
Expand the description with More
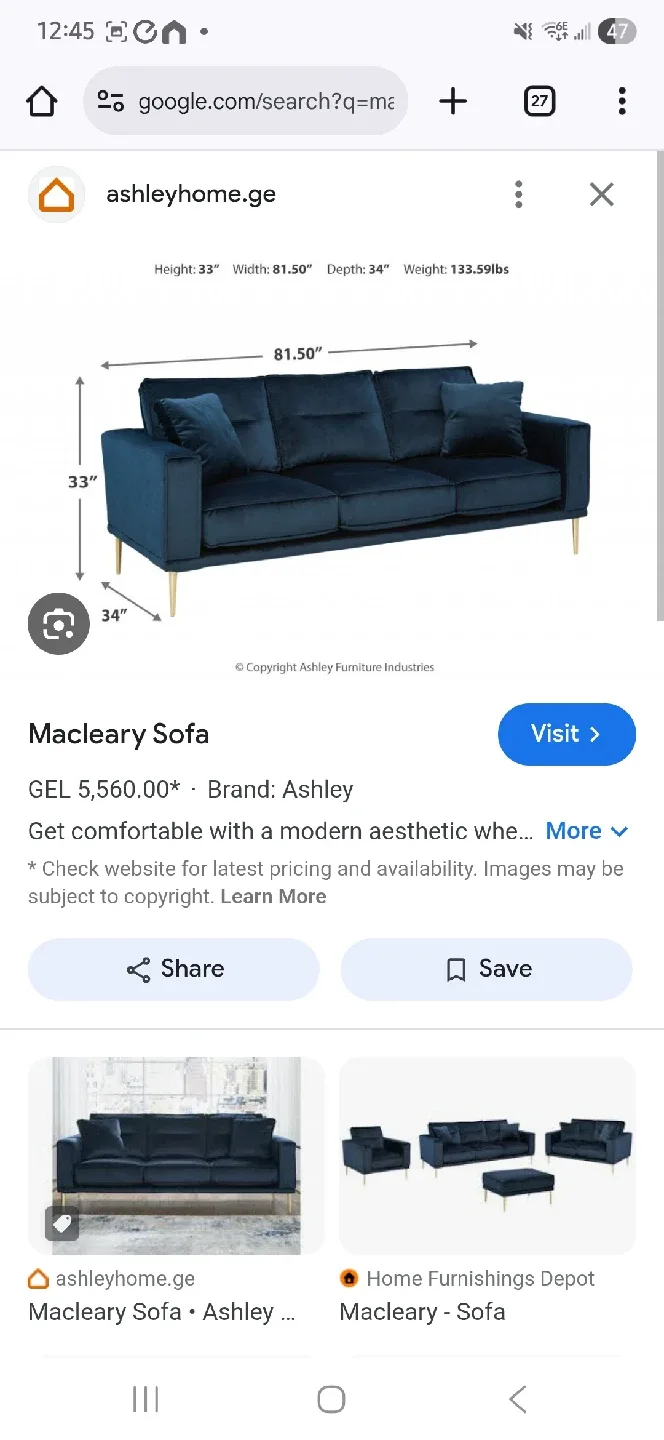586,831
